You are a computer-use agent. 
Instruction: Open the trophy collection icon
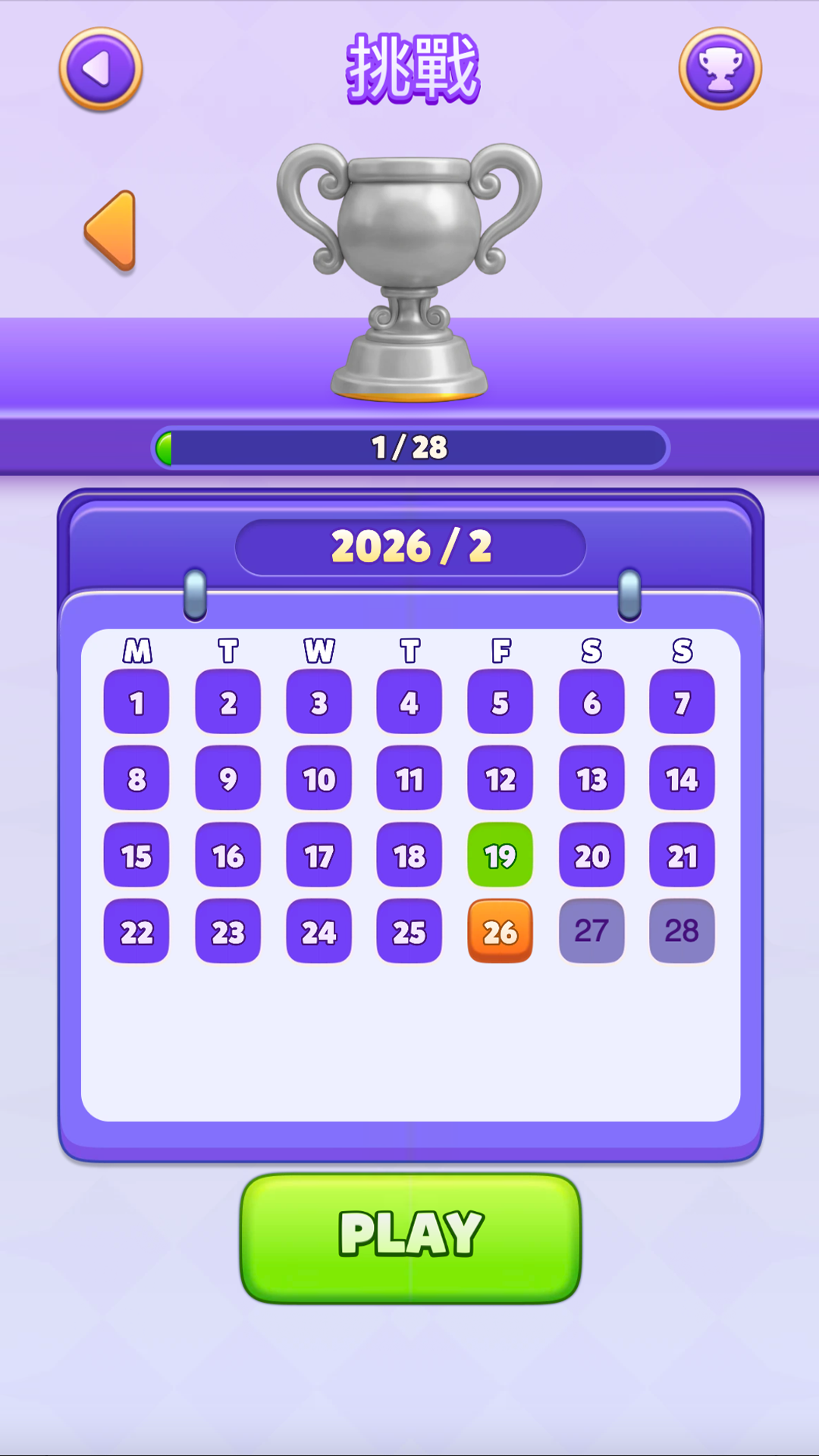[x=720, y=69]
